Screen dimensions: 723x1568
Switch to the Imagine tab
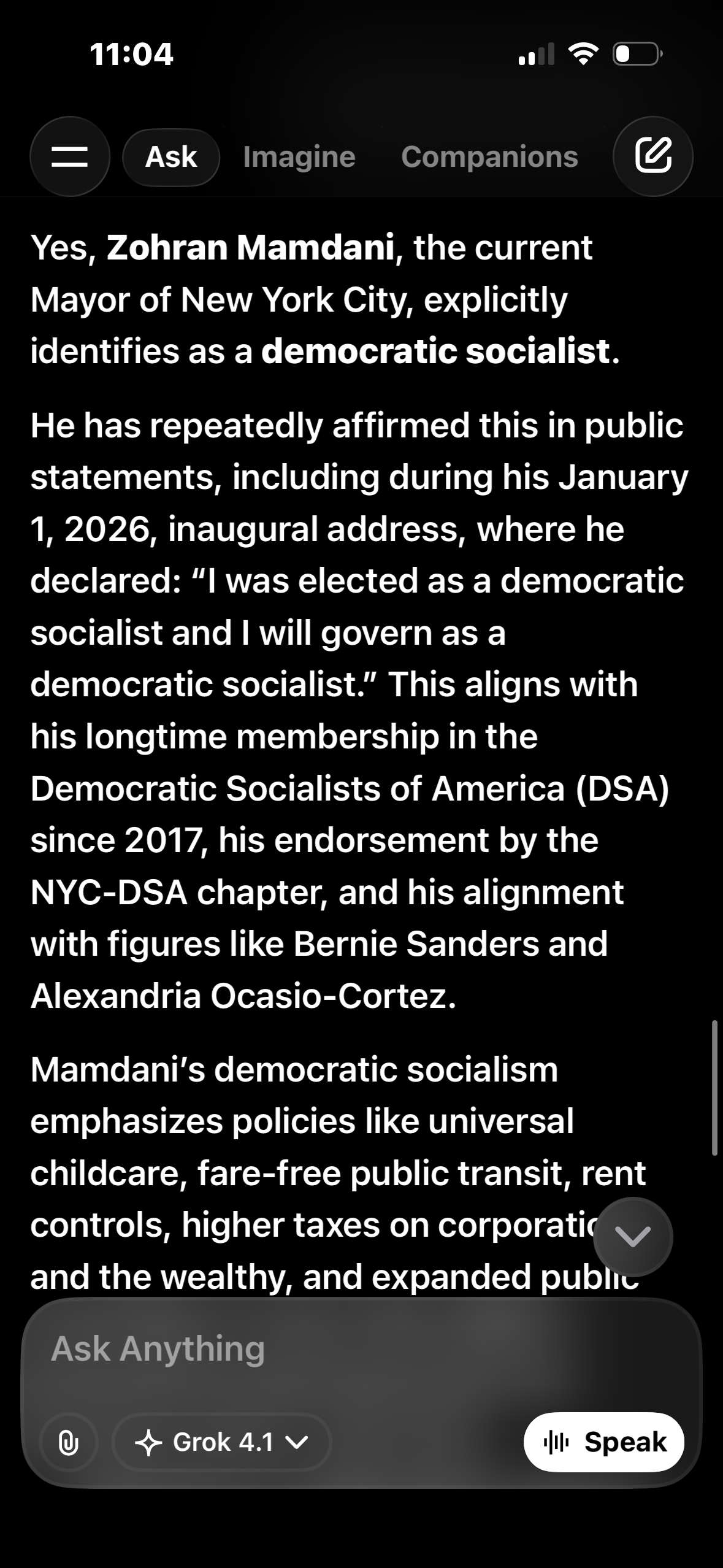pyautogui.click(x=299, y=157)
